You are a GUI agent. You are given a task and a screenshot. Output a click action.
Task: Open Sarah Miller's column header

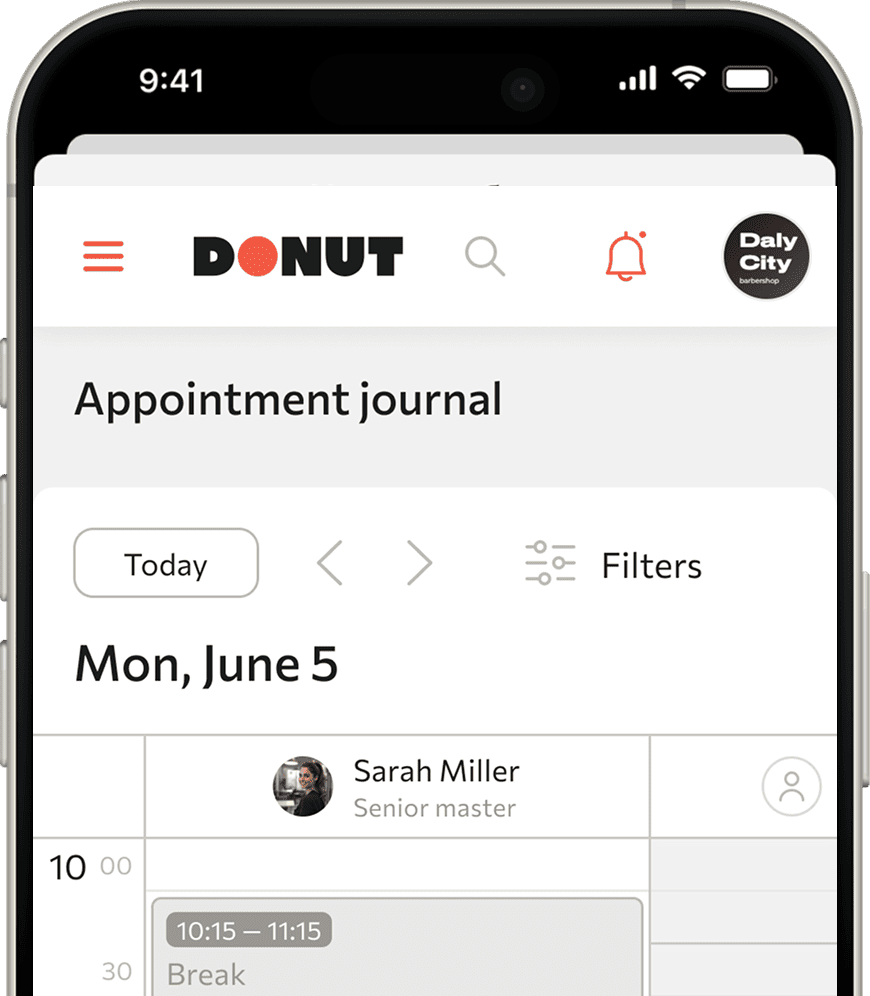coord(397,787)
